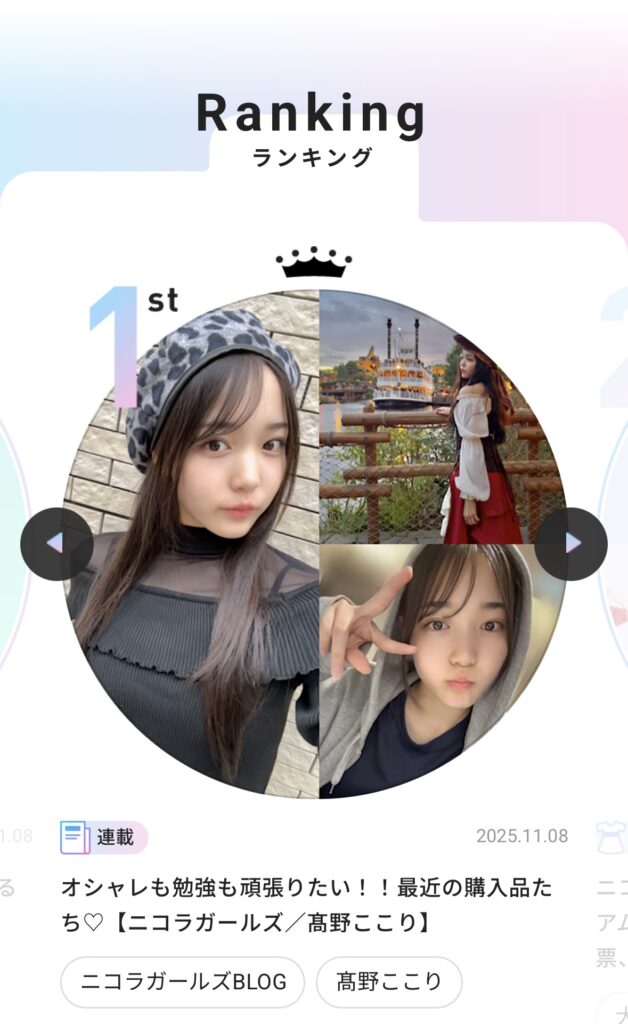Screen dimensions: 628x1024
Task: Select the ニコラガールズBLOG tag
Action: (183, 982)
